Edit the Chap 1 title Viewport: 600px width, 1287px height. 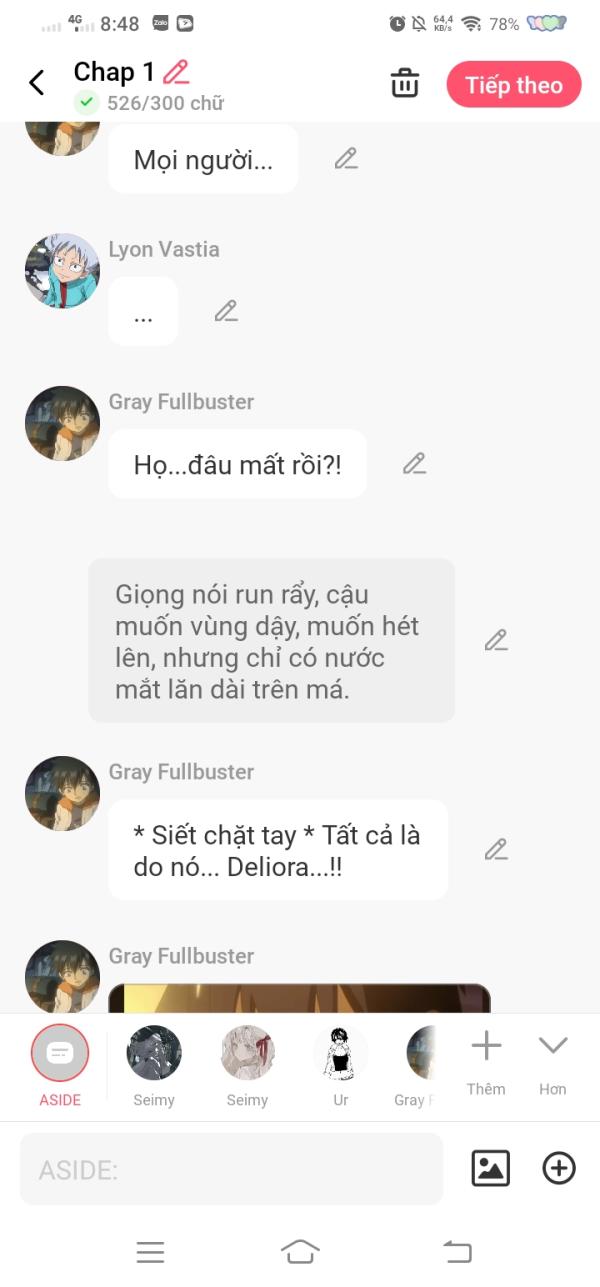pyautogui.click(x=176, y=72)
